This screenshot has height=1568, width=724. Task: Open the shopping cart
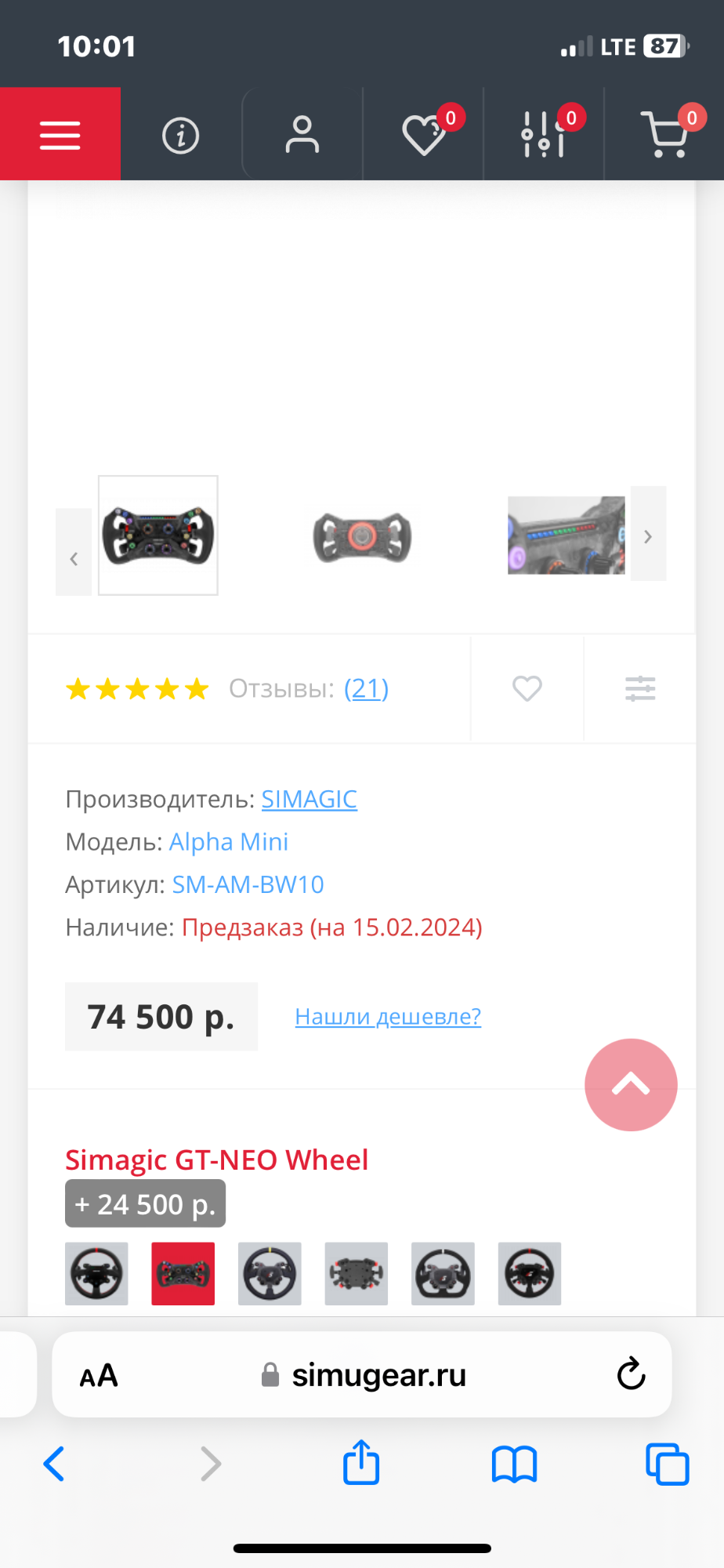(665, 135)
